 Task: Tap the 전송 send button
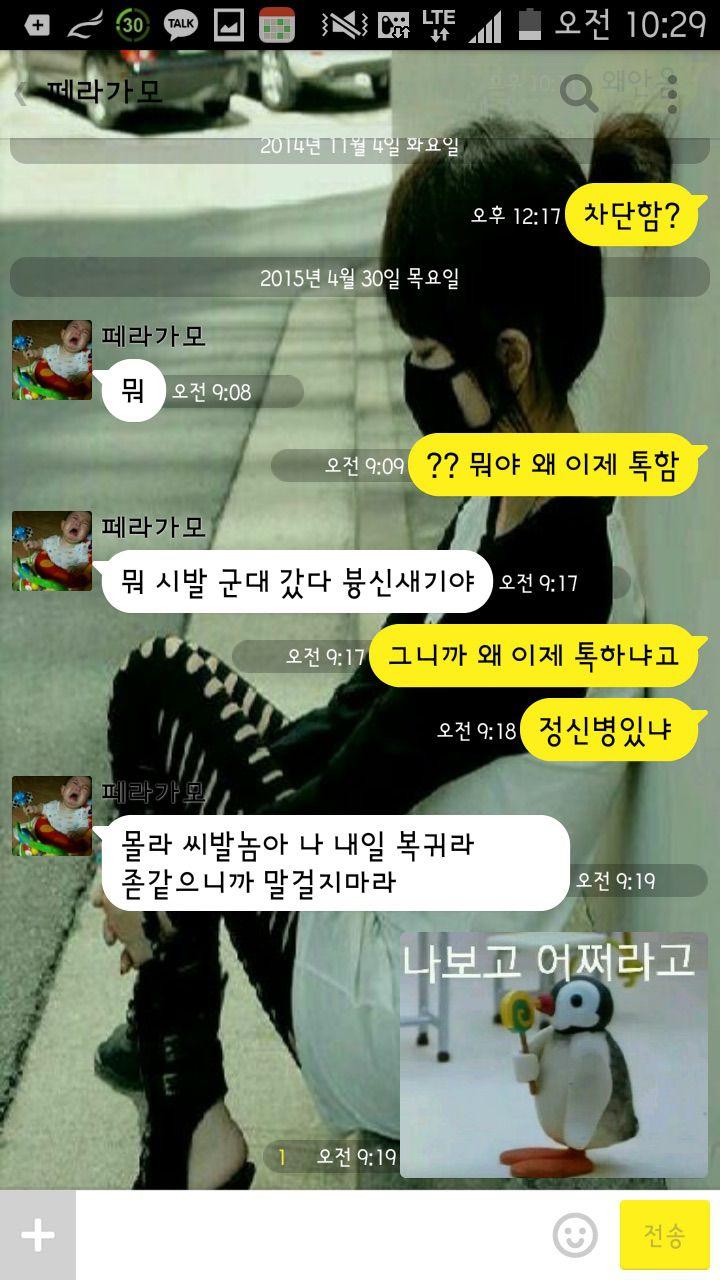tap(664, 1235)
